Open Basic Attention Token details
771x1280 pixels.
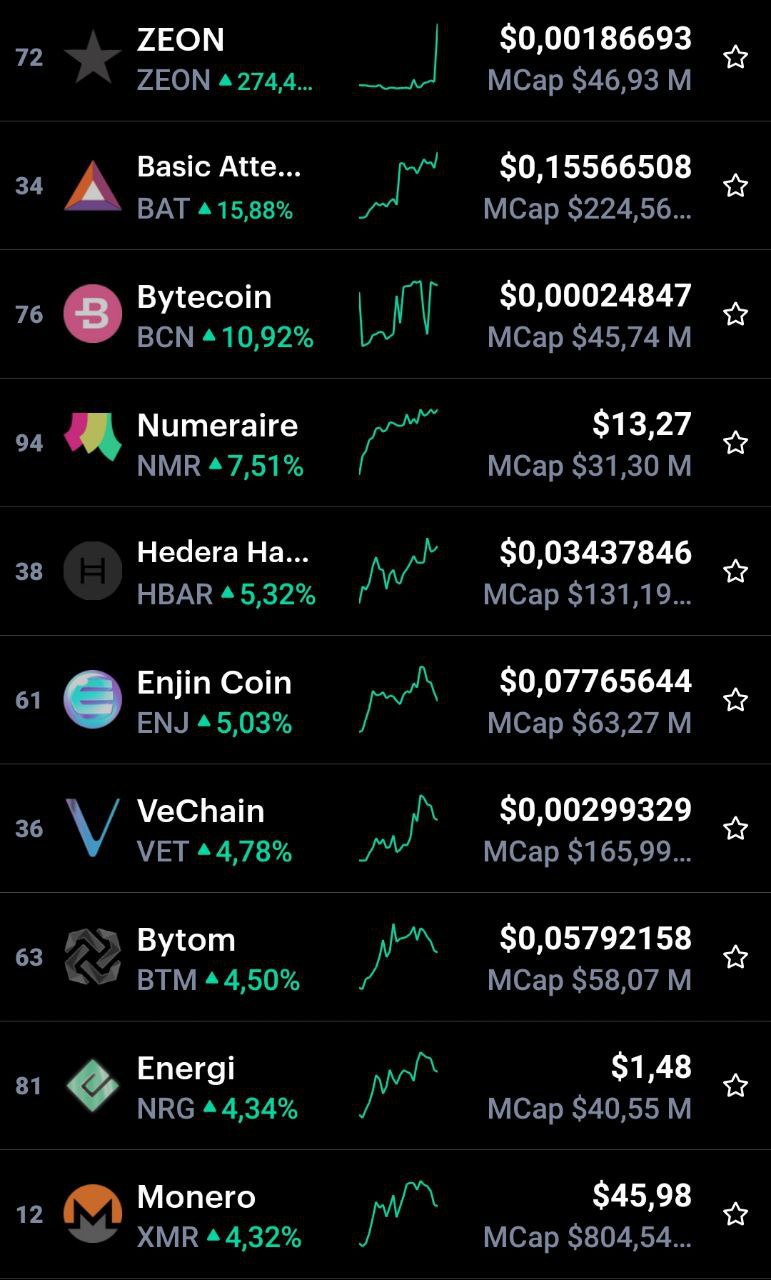pyautogui.click(x=385, y=186)
